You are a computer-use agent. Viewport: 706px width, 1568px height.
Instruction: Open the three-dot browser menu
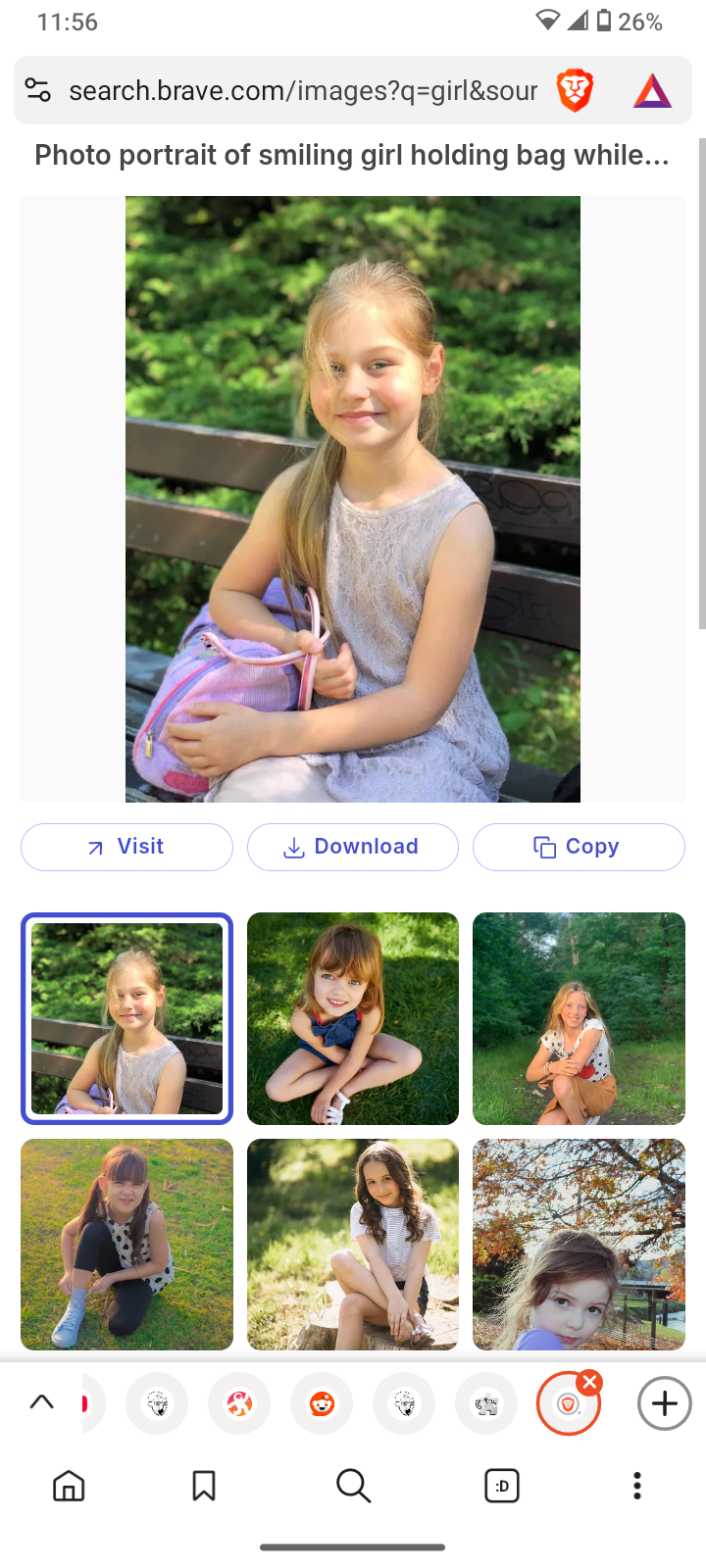pos(637,1486)
